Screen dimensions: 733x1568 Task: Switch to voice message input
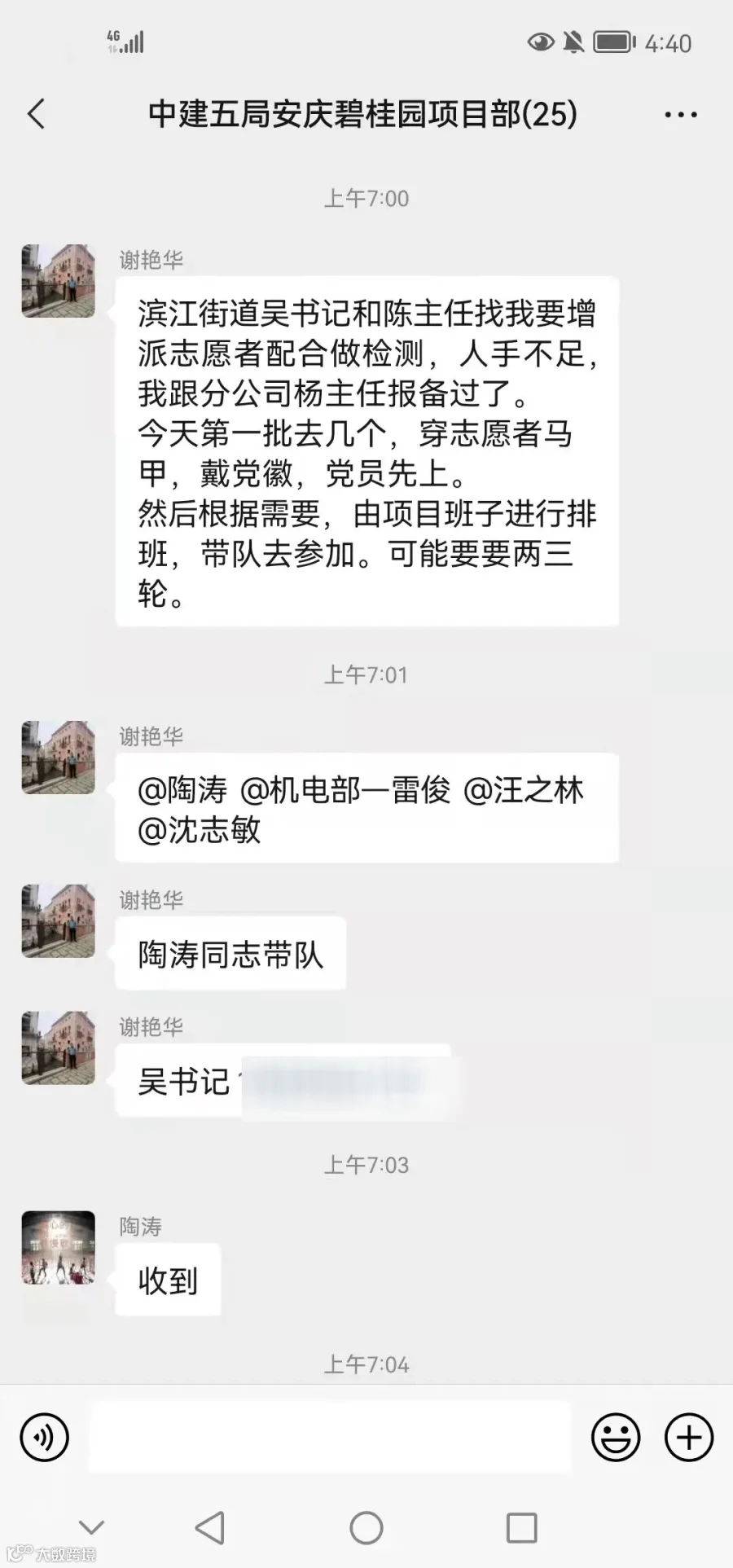(44, 1437)
